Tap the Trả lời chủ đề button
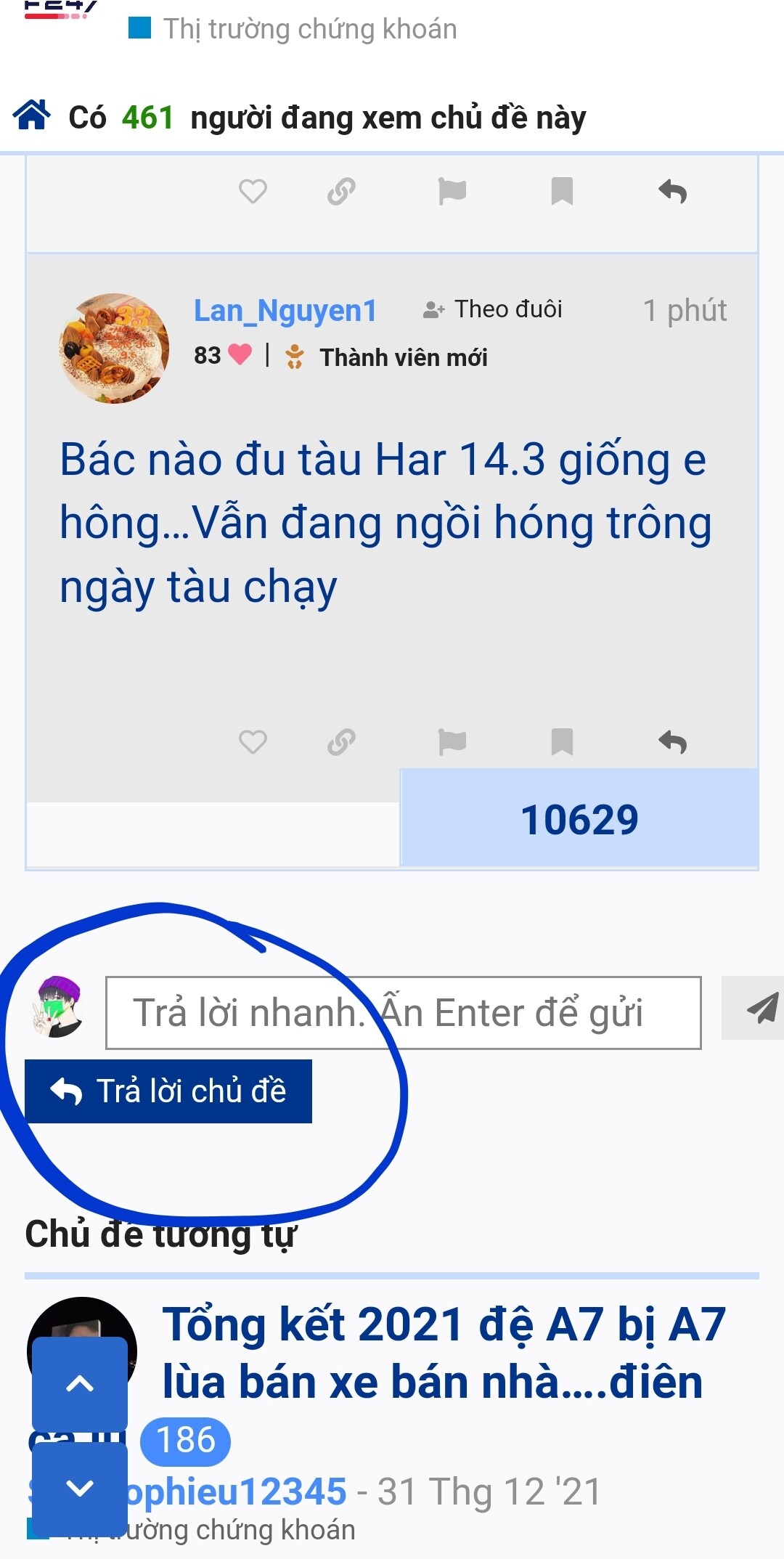 [x=168, y=1091]
